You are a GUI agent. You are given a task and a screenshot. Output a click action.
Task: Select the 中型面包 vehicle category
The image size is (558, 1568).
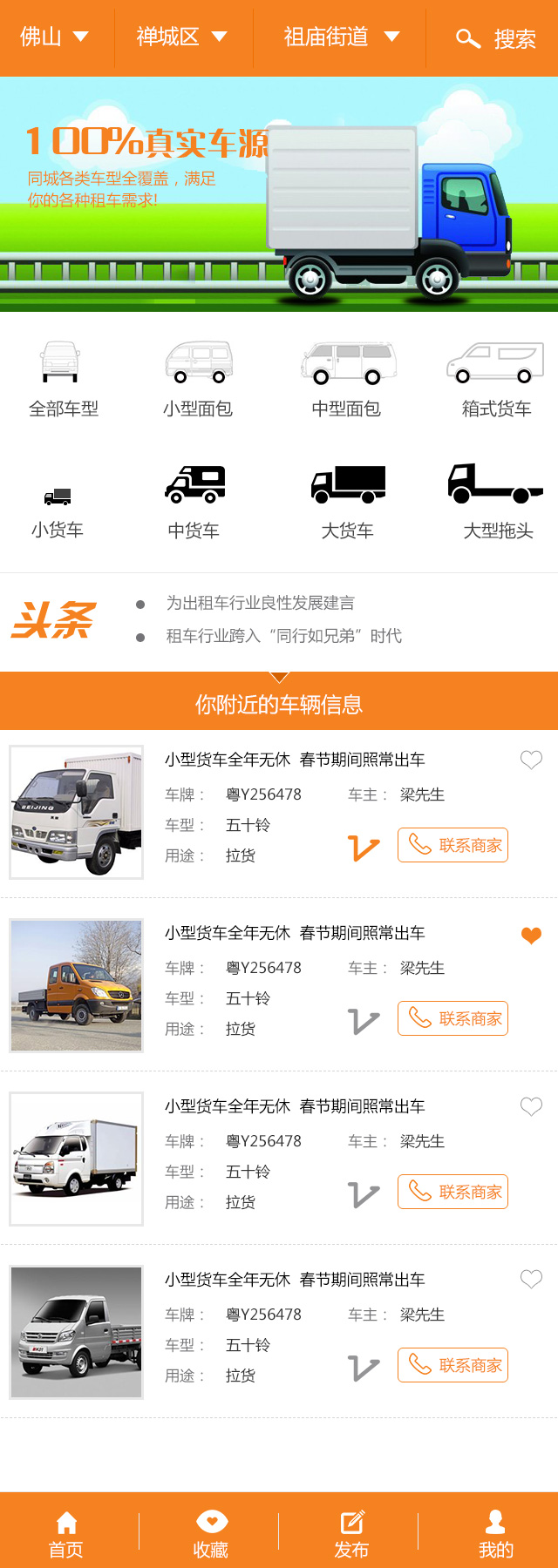(x=347, y=380)
